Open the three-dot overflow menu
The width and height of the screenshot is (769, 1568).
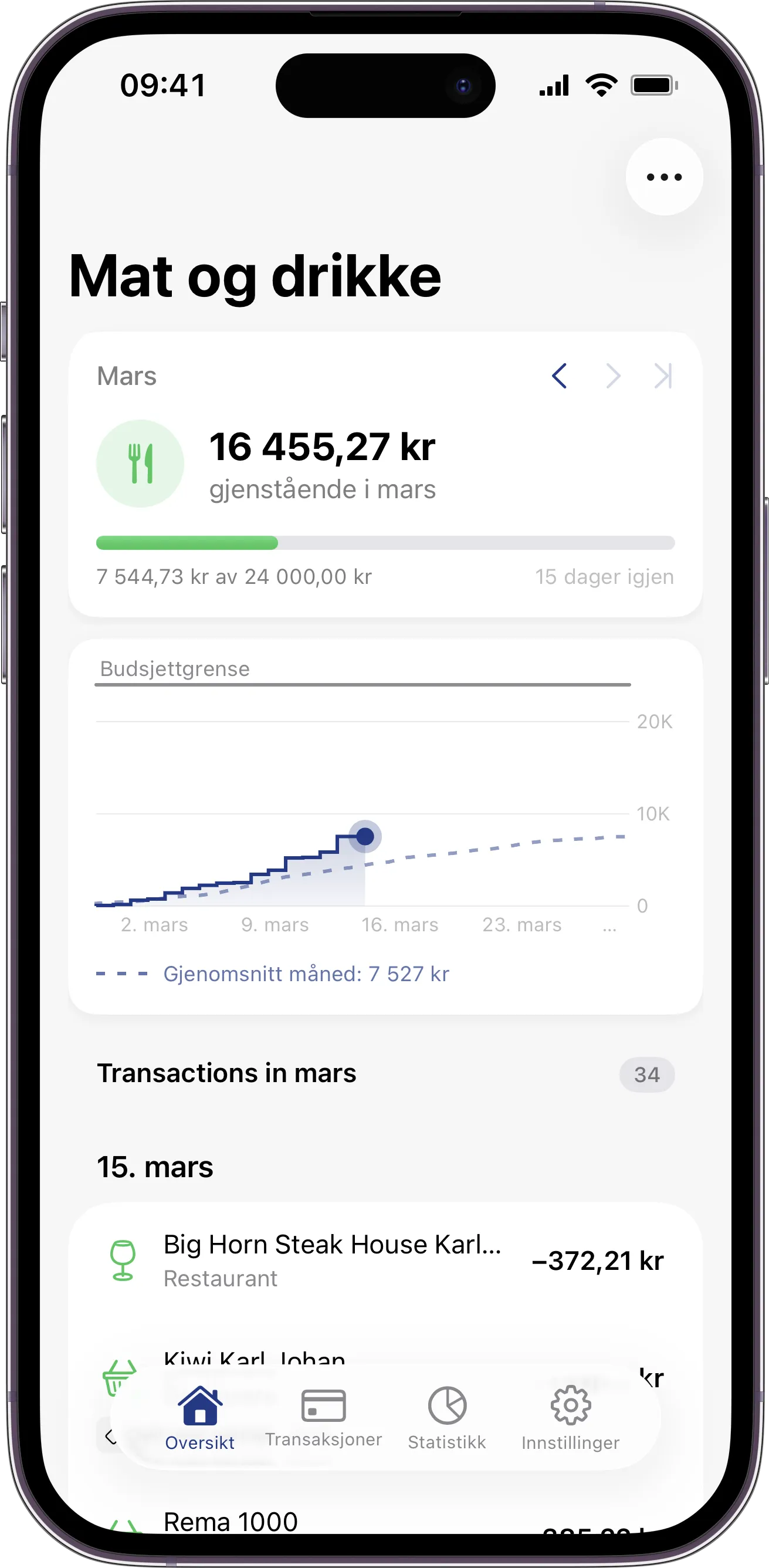[x=665, y=177]
